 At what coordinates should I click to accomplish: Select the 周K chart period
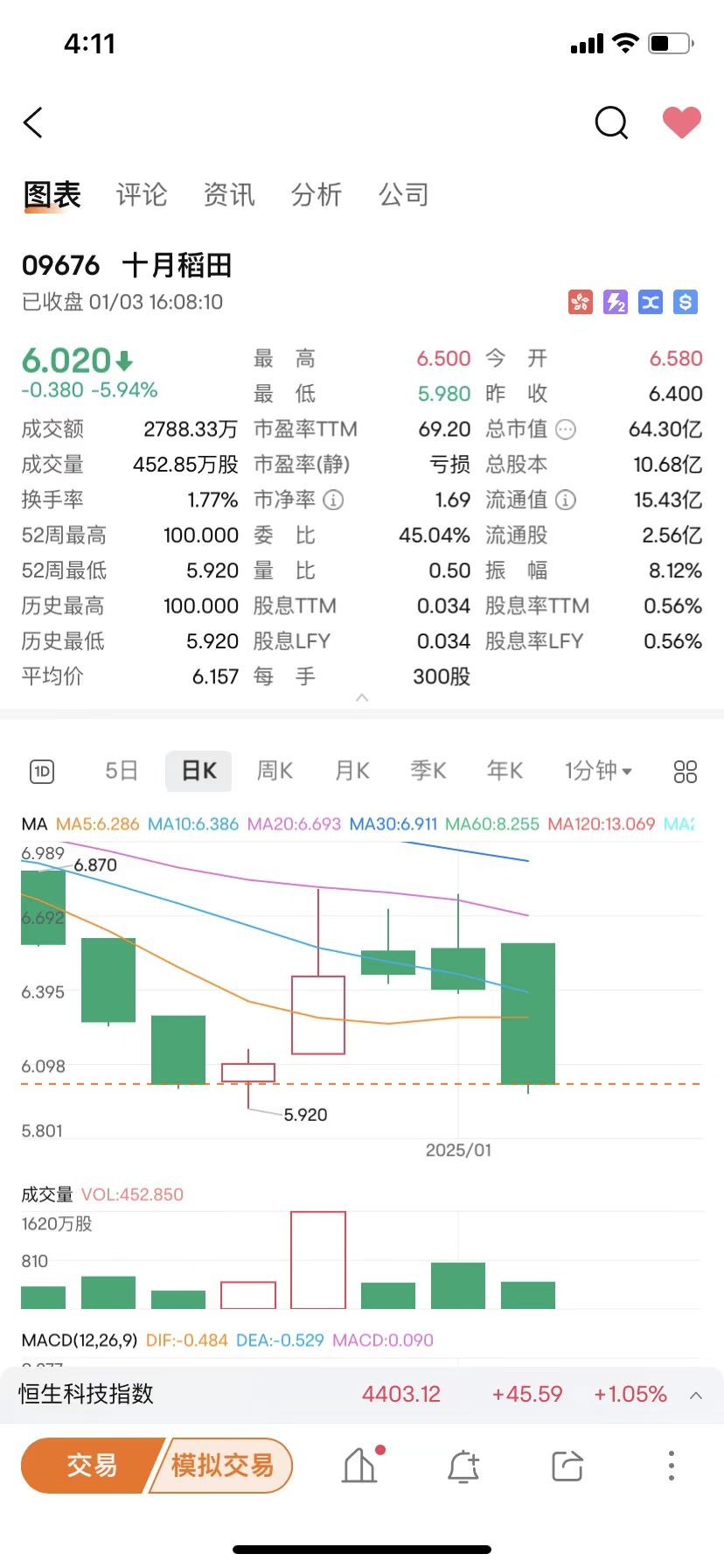point(275,771)
